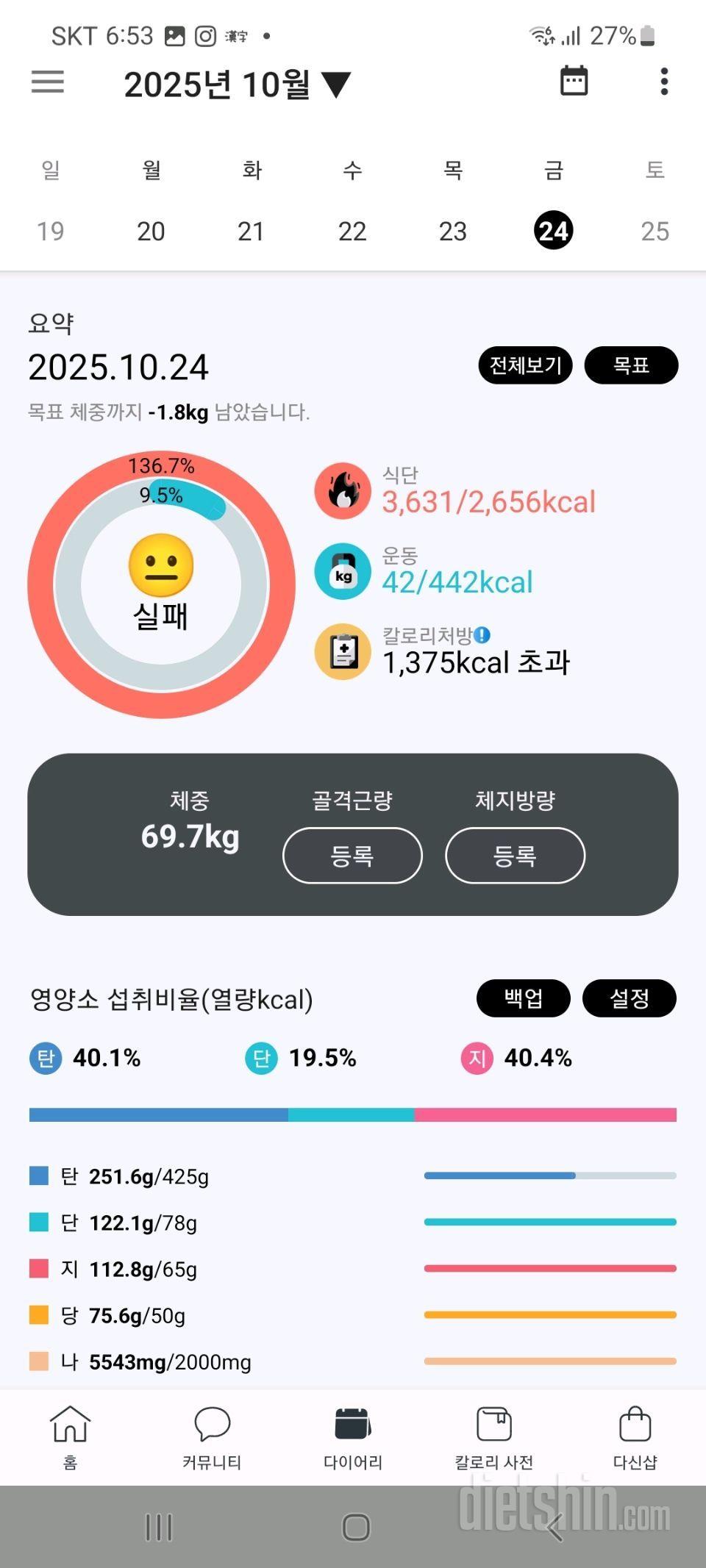Click the 전체보기 button
This screenshot has height=1568, width=706.
click(x=525, y=365)
